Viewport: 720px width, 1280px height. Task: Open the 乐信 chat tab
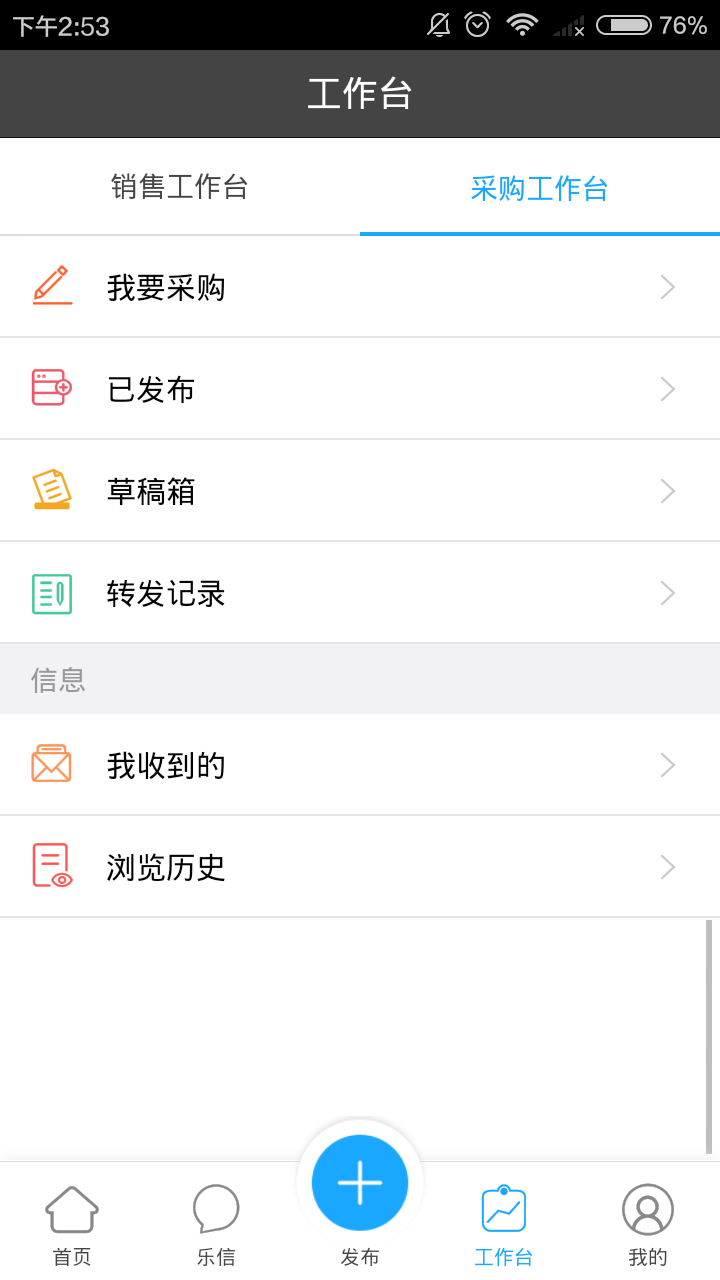(216, 1224)
